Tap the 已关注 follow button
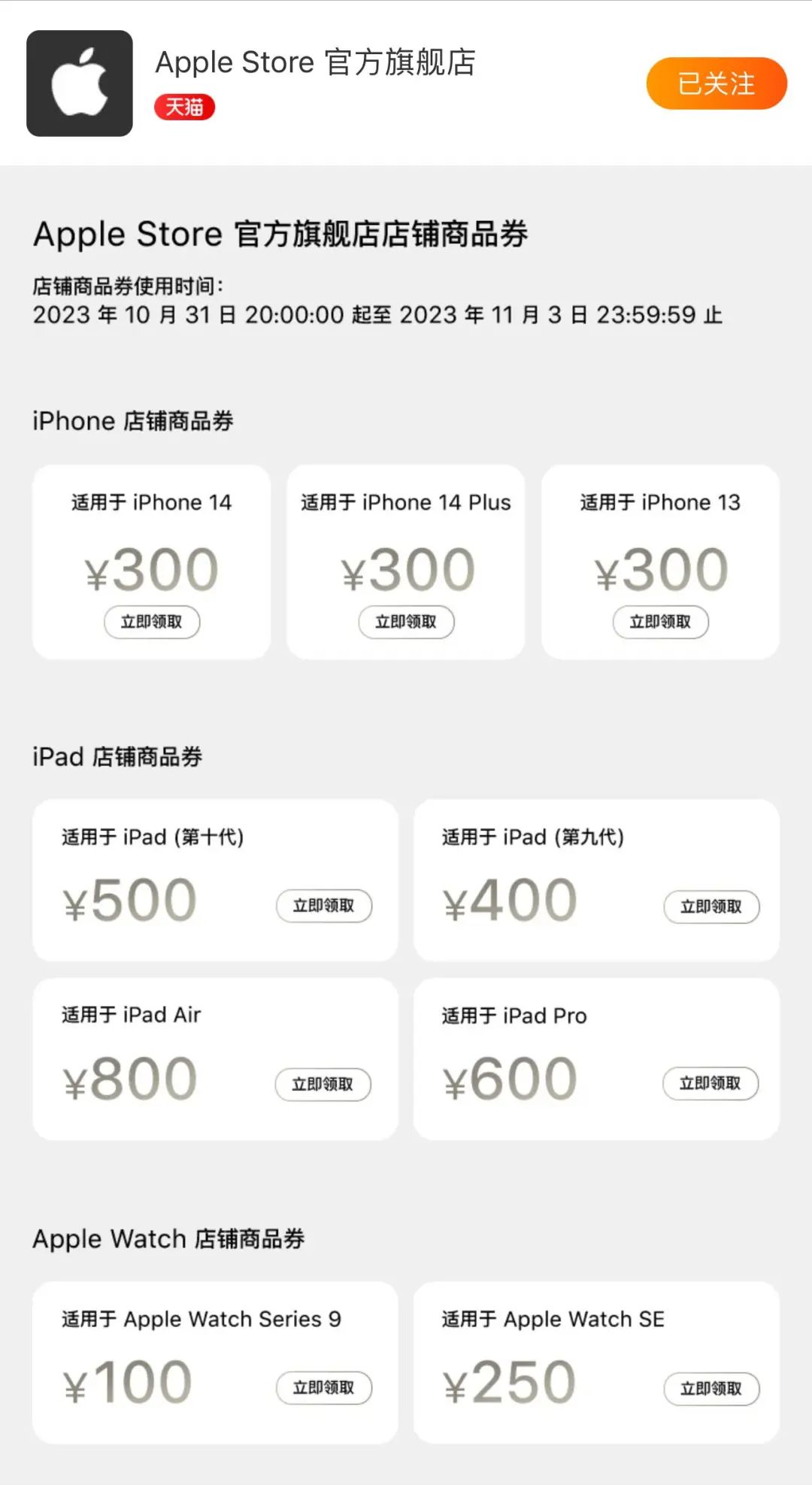Viewport: 812px width, 1485px height. (x=716, y=83)
